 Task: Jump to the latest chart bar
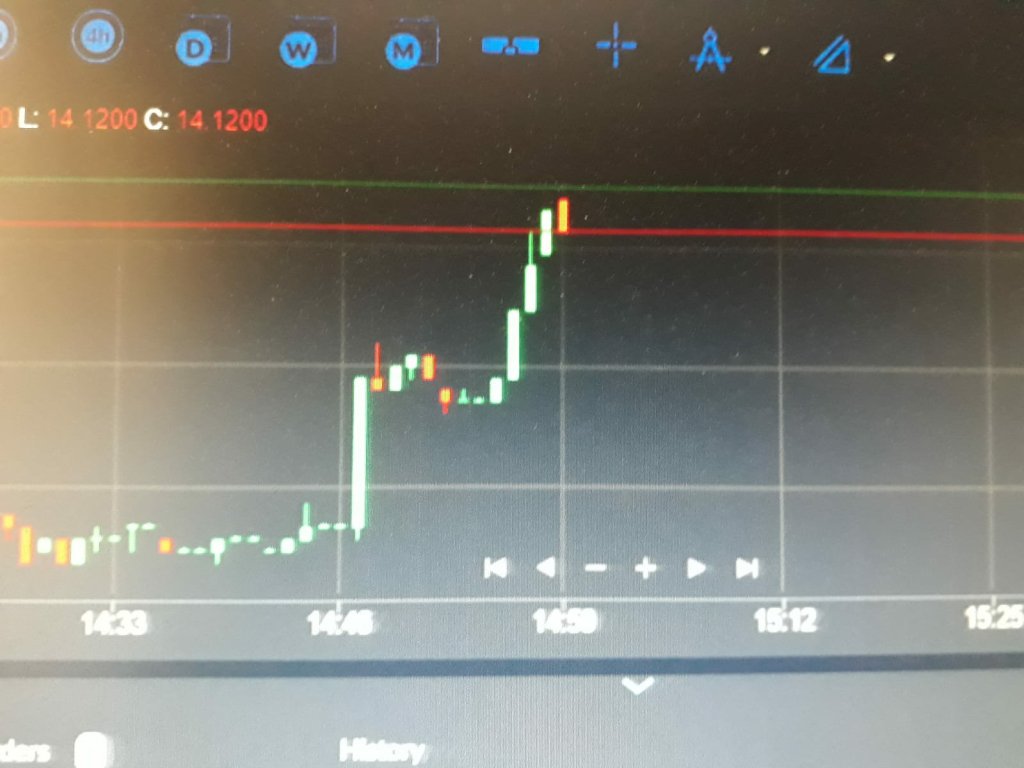pos(746,568)
